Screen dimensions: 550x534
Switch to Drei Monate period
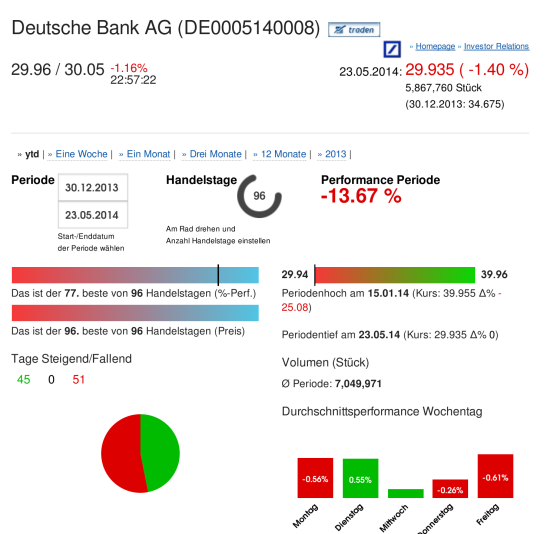coord(215,154)
